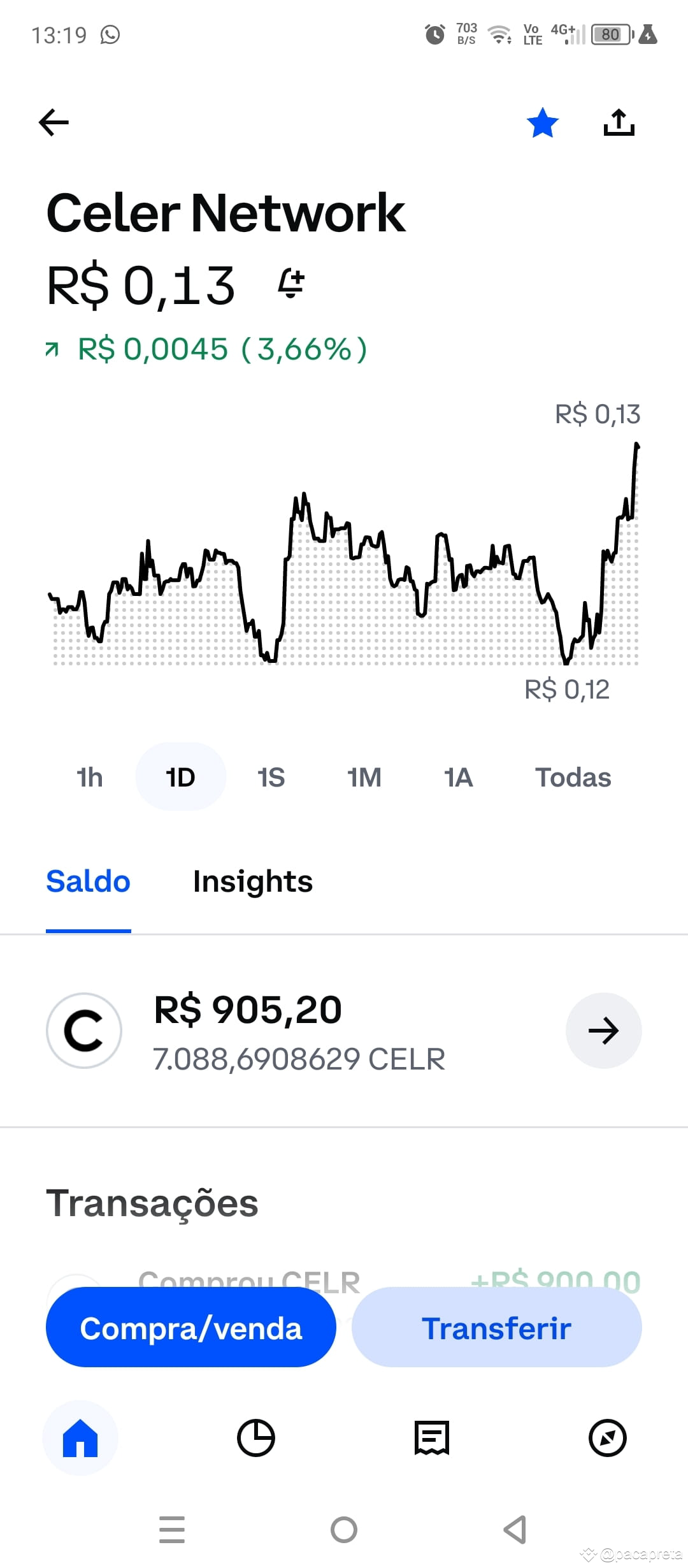Open the receipt tab in the bottom bar
This screenshot has height=1568, width=688.
click(x=432, y=1439)
